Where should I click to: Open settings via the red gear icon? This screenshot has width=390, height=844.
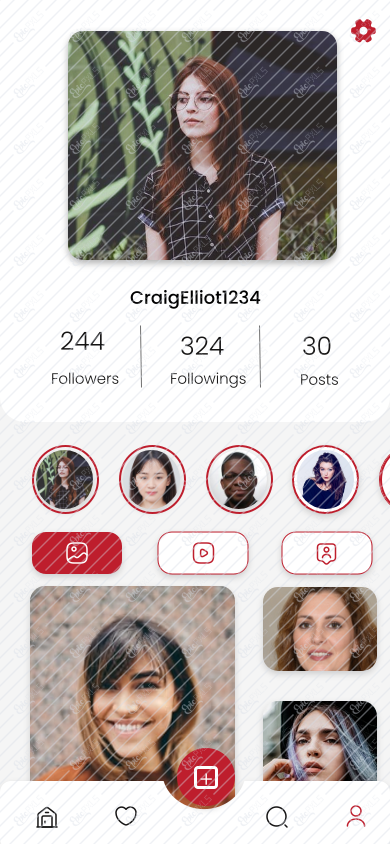click(363, 31)
